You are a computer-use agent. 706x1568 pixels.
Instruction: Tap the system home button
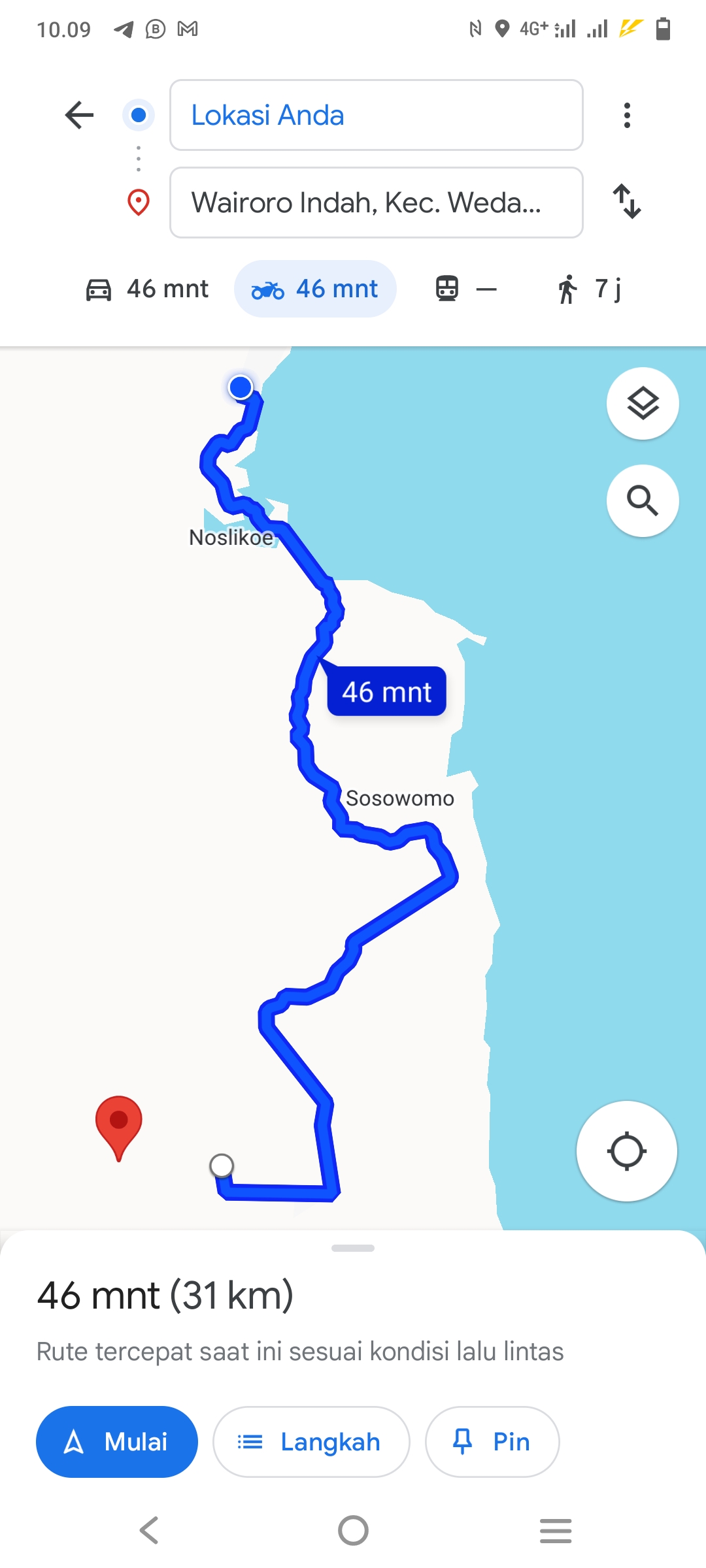353,1530
